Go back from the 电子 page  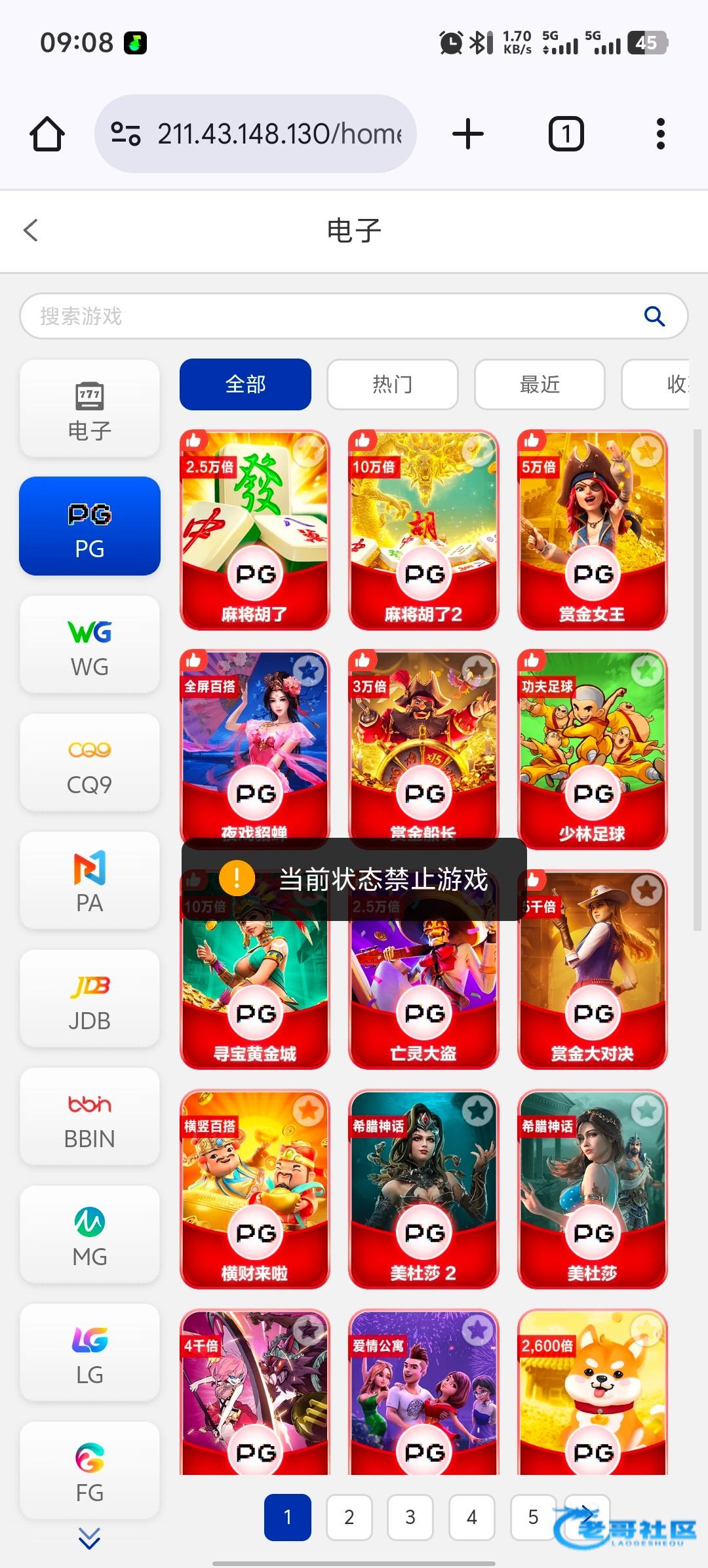tap(31, 230)
